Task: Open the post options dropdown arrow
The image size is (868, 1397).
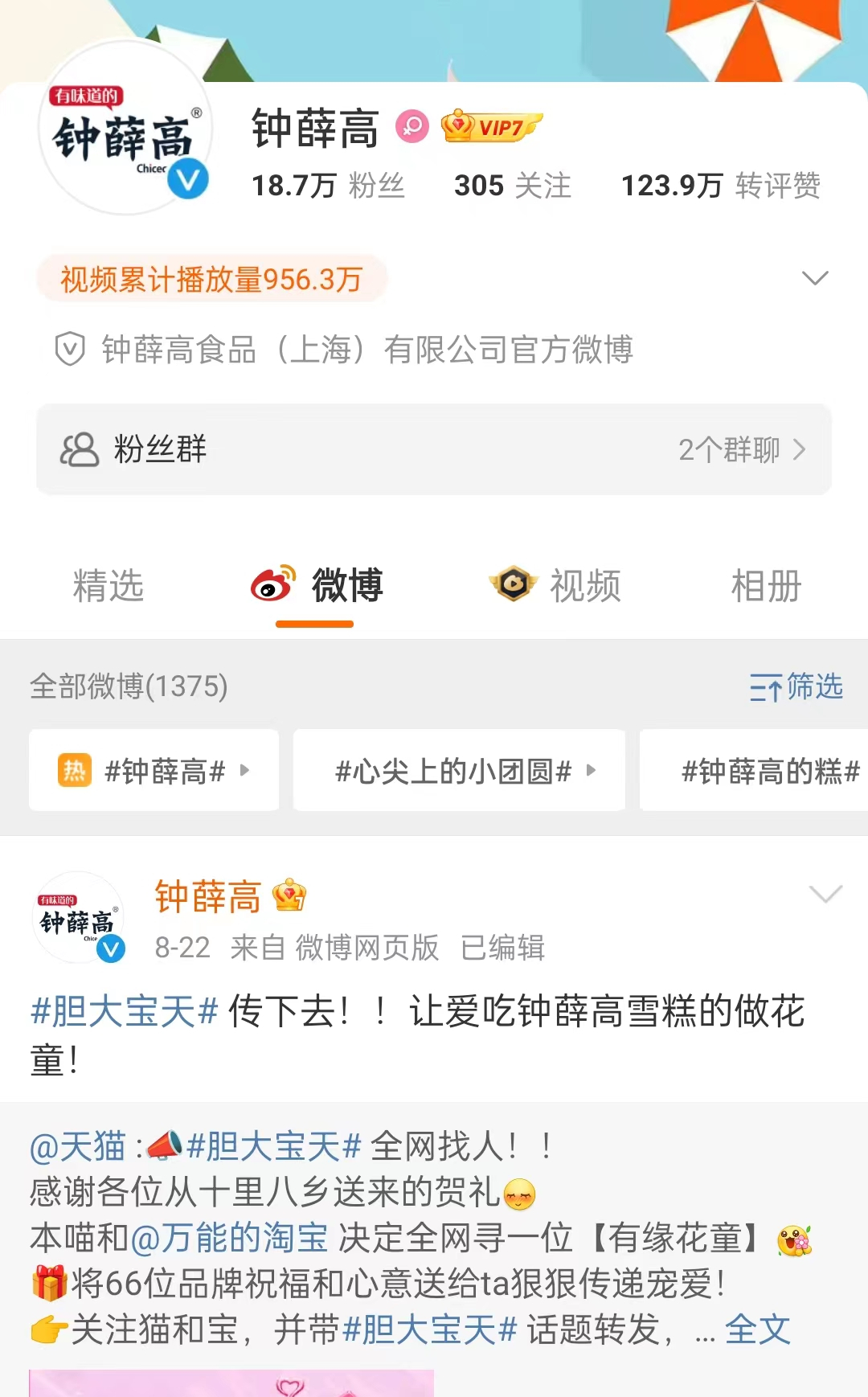Action: (x=825, y=894)
